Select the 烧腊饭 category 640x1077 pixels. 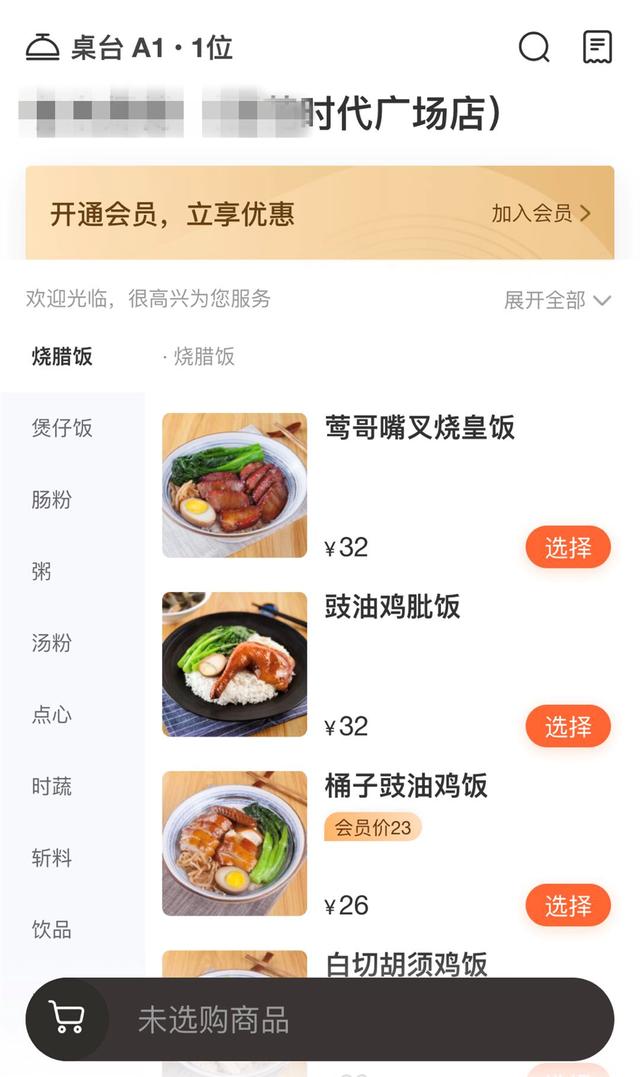(x=62, y=356)
